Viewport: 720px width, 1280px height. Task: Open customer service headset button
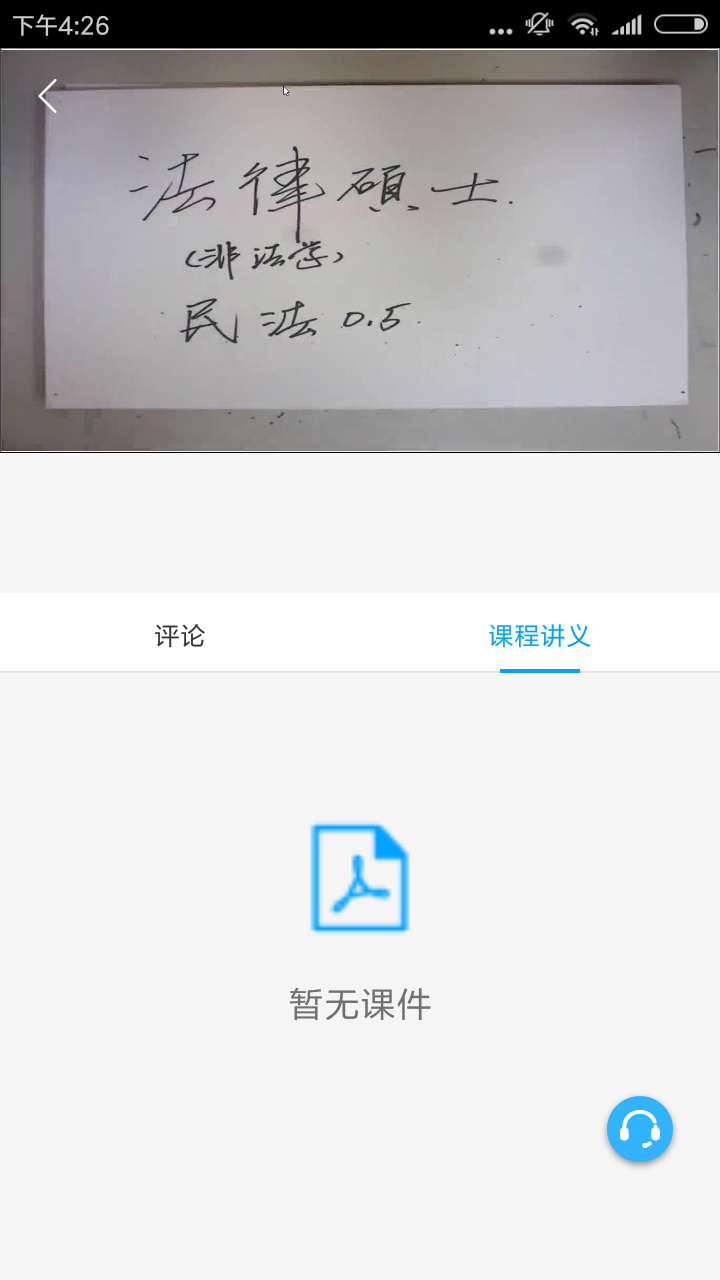tap(639, 1129)
